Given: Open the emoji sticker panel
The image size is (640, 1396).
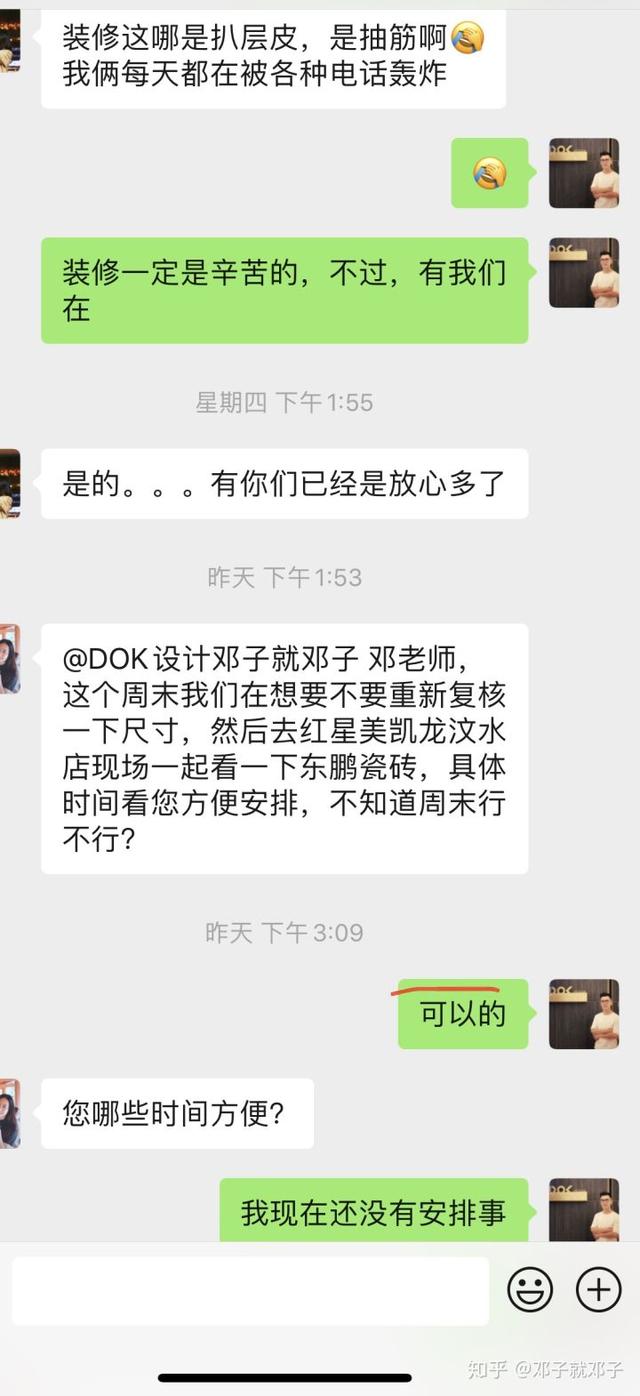Looking at the screenshot, I should click(x=530, y=1290).
